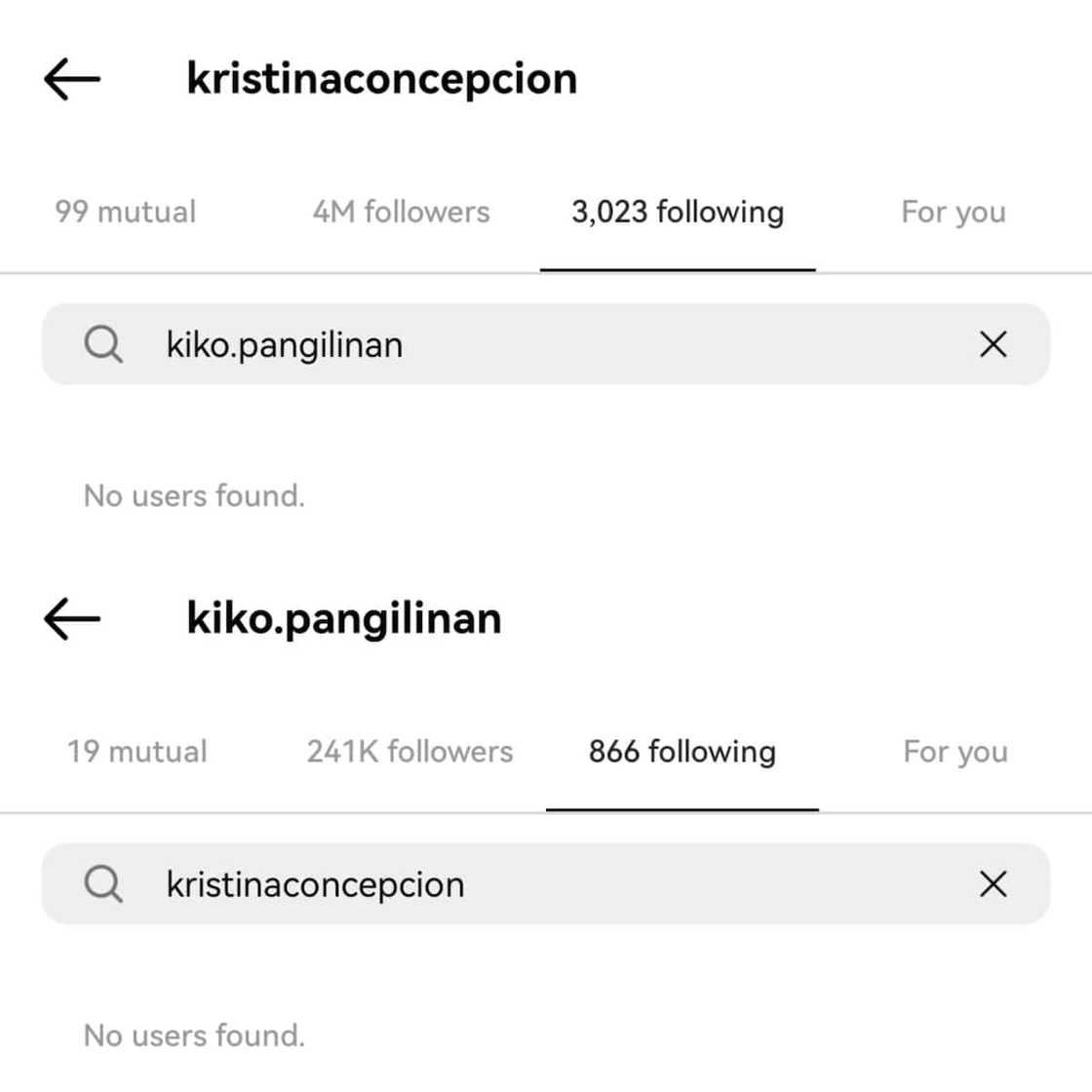The image size is (1092, 1092).
Task: Select the 866 following tab
Action: pyautogui.click(x=682, y=752)
